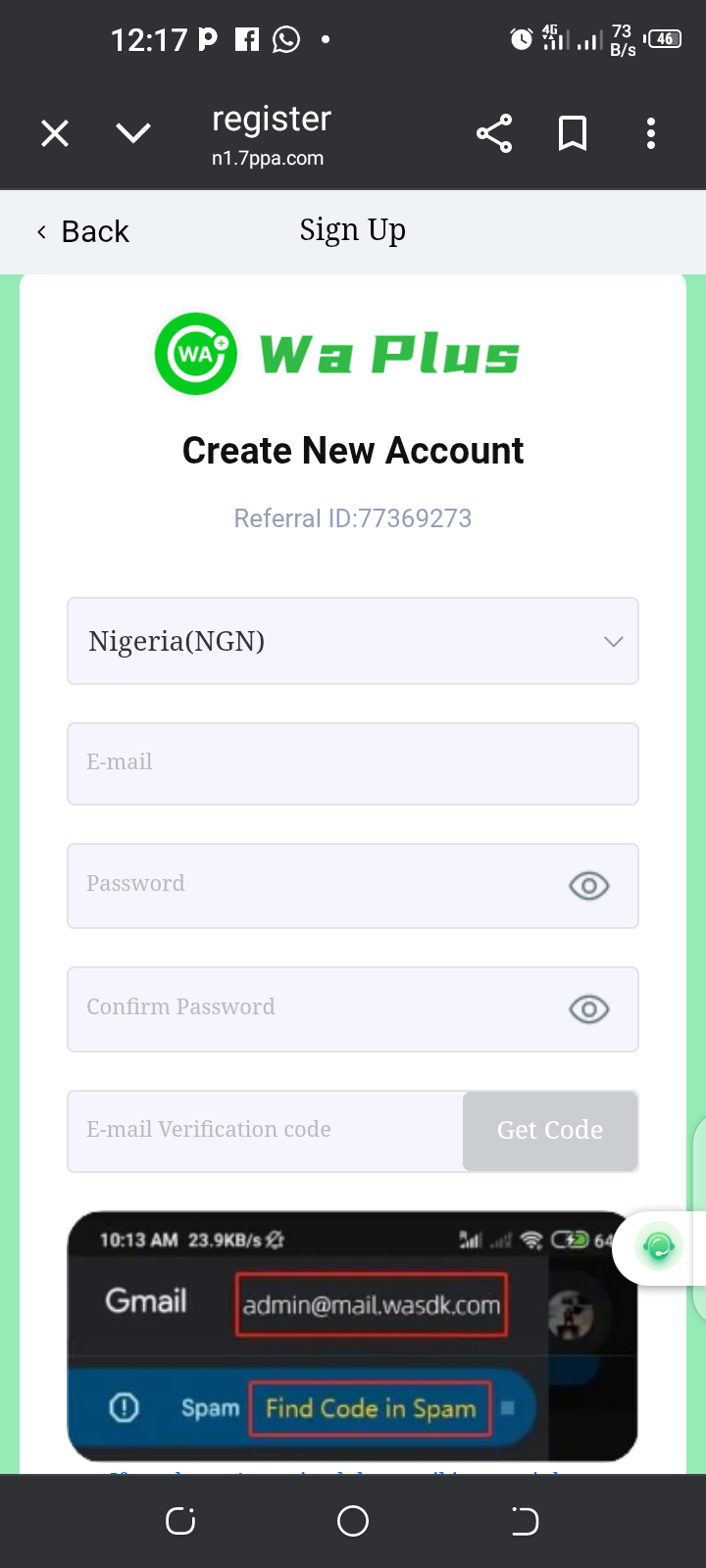Go to the system home screen
This screenshot has height=1568, width=706.
(x=353, y=1521)
